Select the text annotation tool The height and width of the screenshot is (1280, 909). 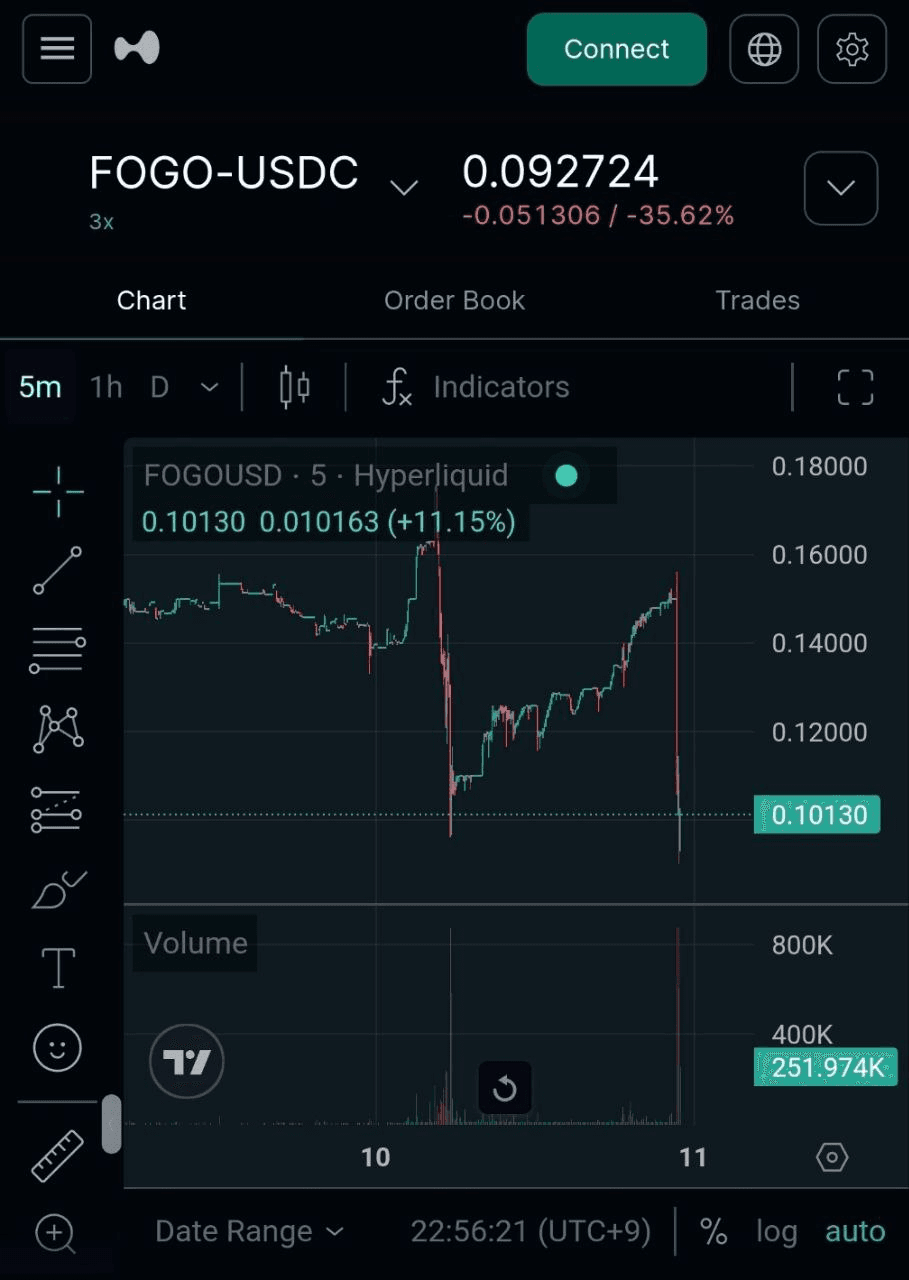pos(57,967)
